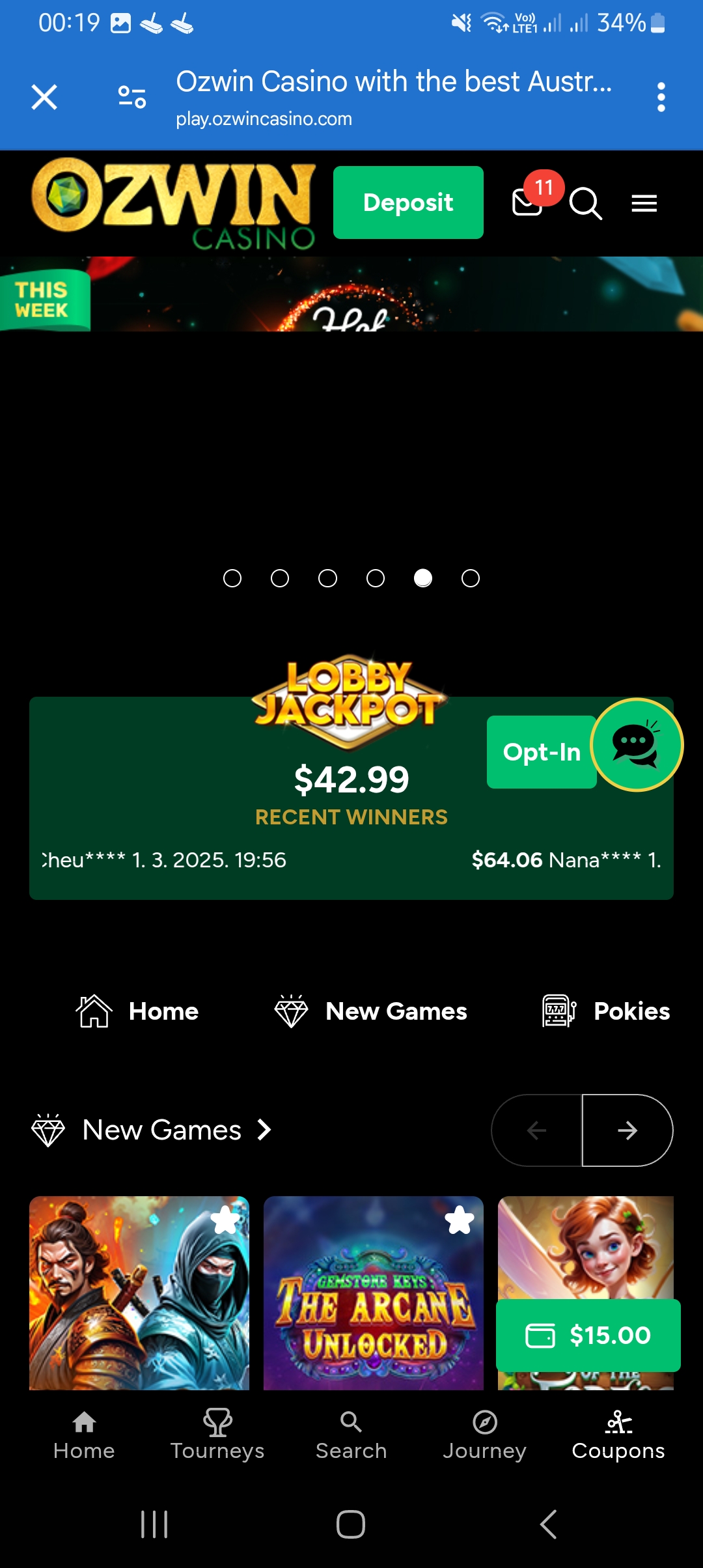The width and height of the screenshot is (703, 1568).
Task: Open the browser overflow menu
Action: coord(661,98)
